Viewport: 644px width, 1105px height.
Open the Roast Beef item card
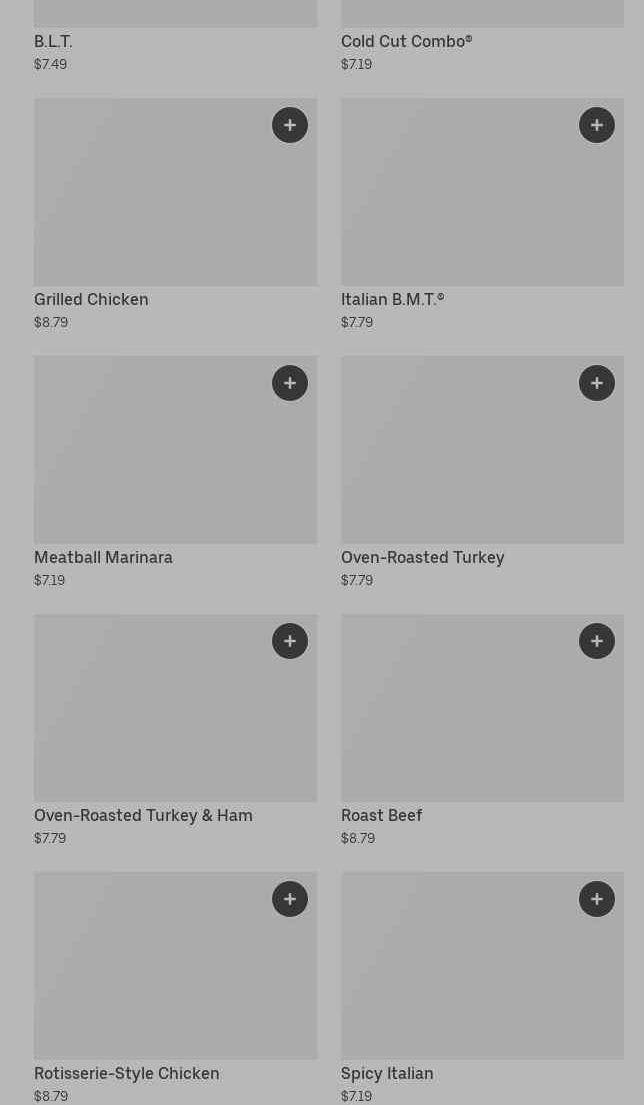483,731
